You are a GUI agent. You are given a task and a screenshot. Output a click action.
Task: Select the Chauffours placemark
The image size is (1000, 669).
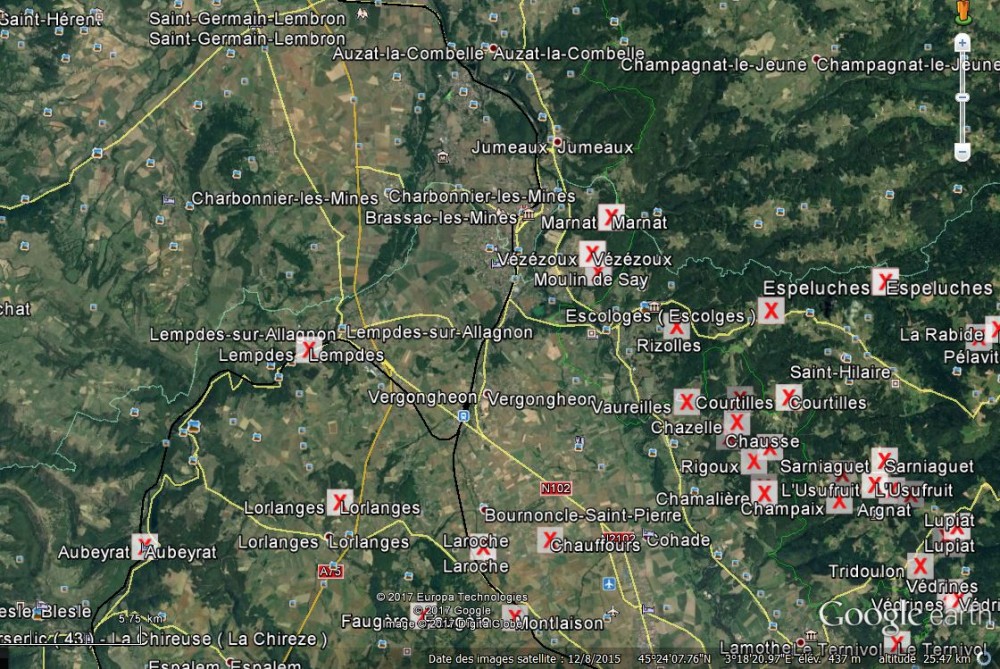(549, 540)
